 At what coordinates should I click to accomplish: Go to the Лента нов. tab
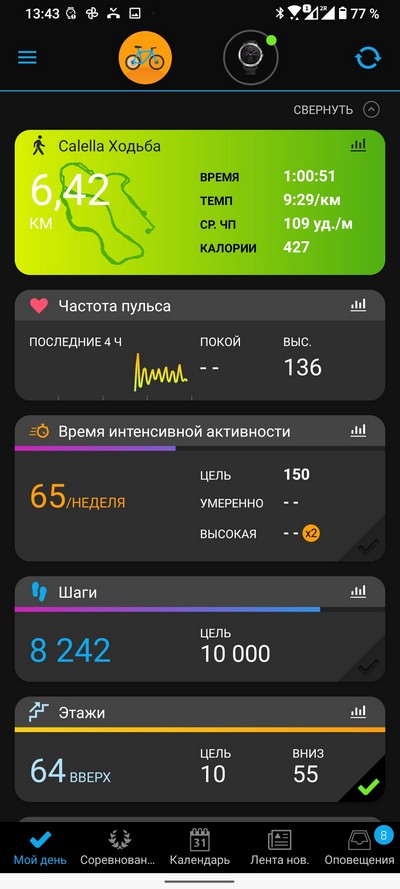click(279, 848)
